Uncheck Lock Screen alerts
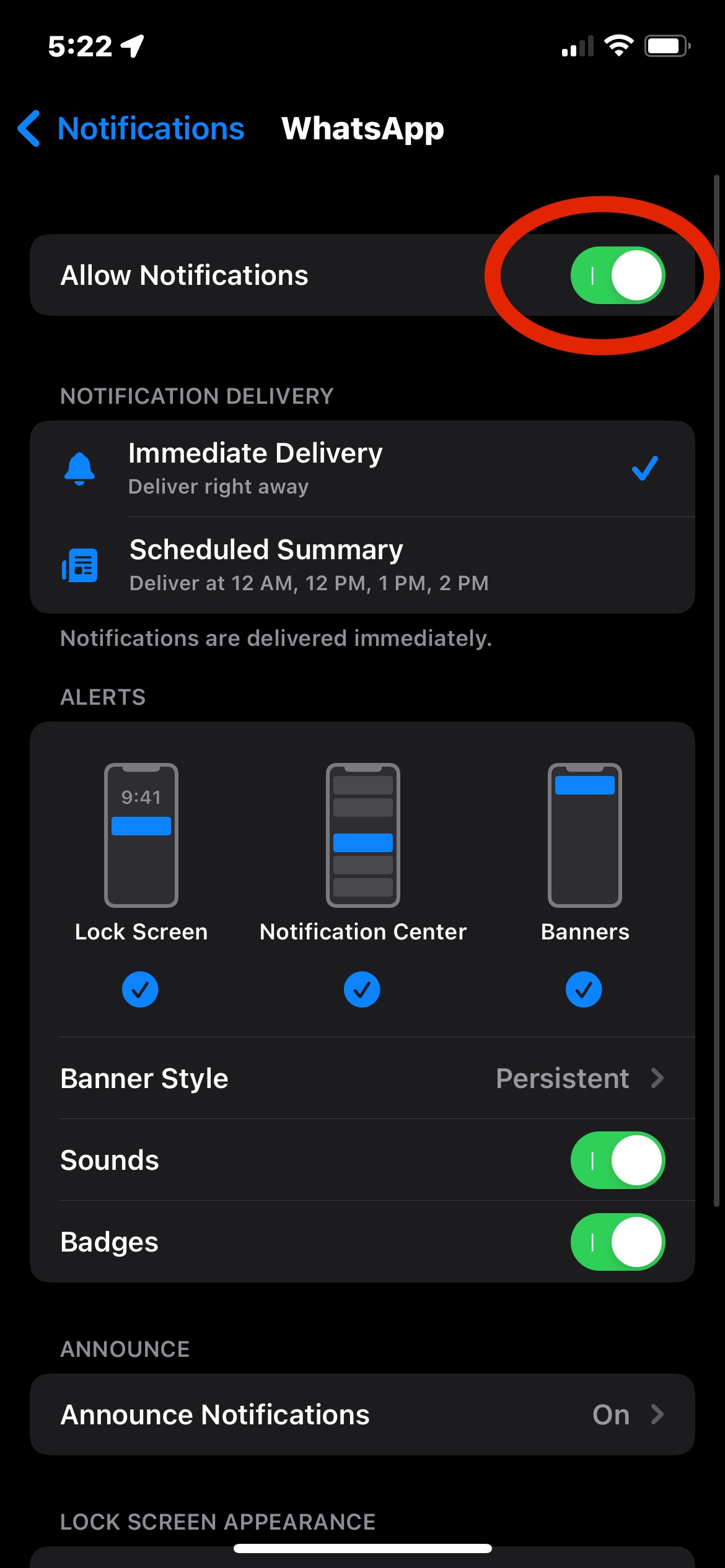The width and height of the screenshot is (725, 1568). click(x=140, y=990)
